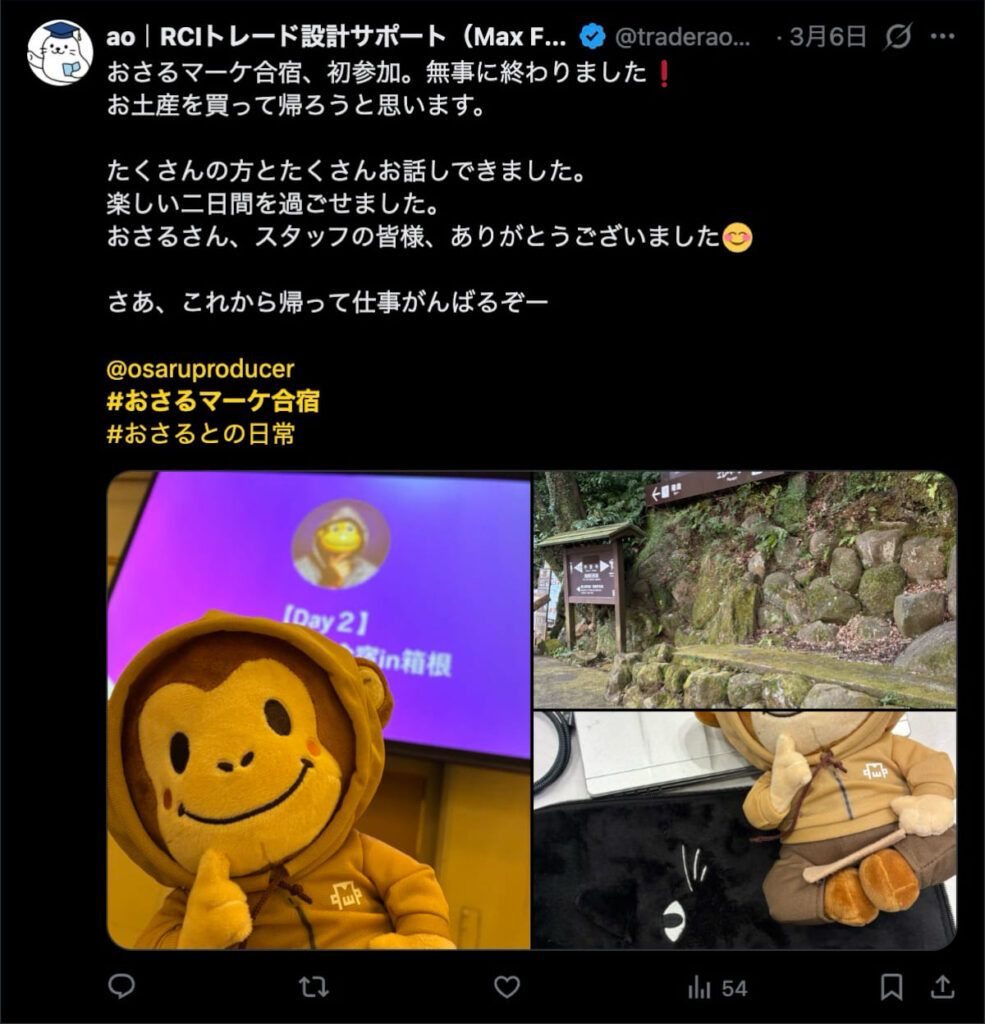View the plush on desk photo
The height and width of the screenshot is (1024, 985).
click(x=744, y=830)
